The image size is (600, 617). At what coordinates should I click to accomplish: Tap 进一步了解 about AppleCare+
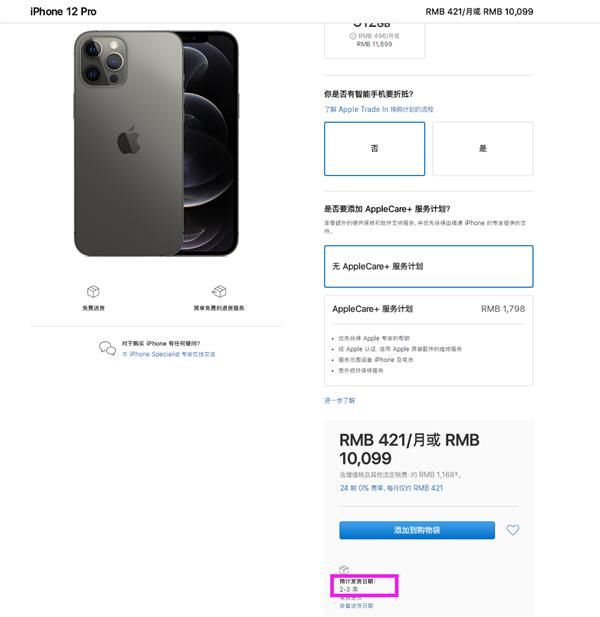(339, 400)
